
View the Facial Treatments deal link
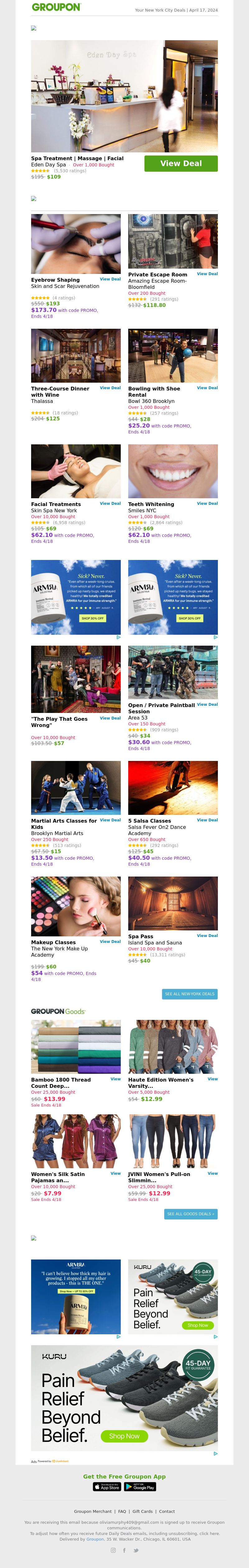tap(110, 503)
